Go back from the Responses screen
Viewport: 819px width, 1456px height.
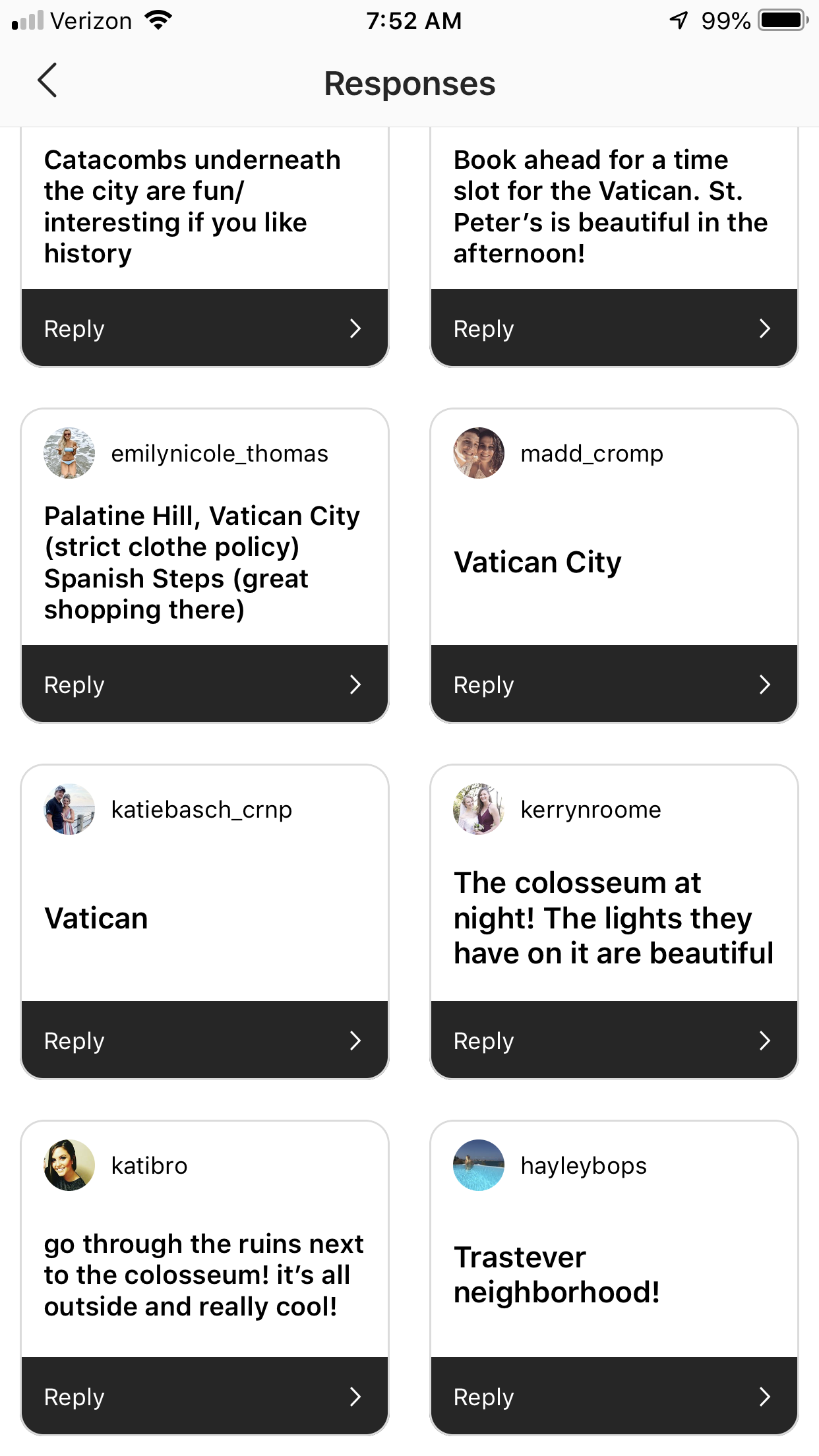(x=47, y=80)
